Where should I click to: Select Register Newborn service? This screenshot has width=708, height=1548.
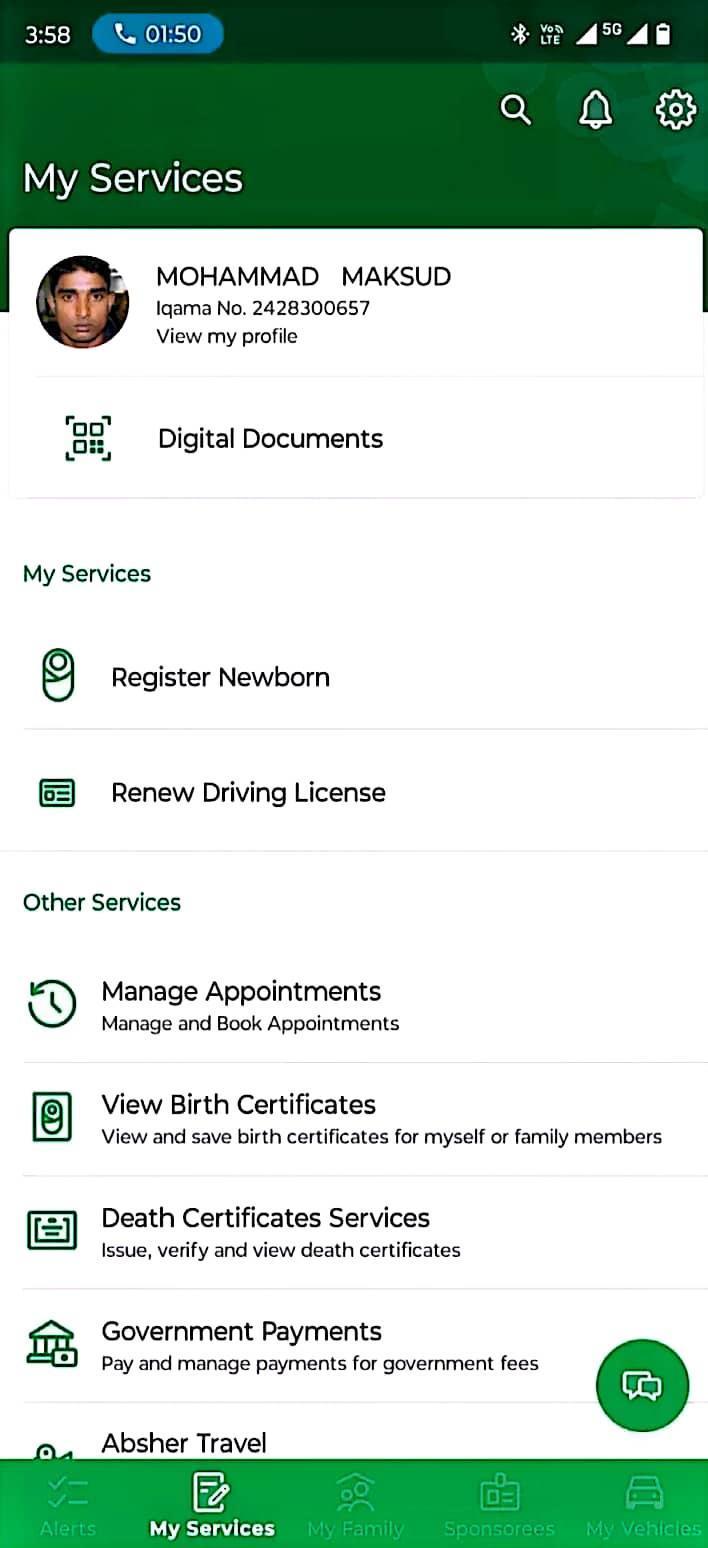(x=354, y=677)
